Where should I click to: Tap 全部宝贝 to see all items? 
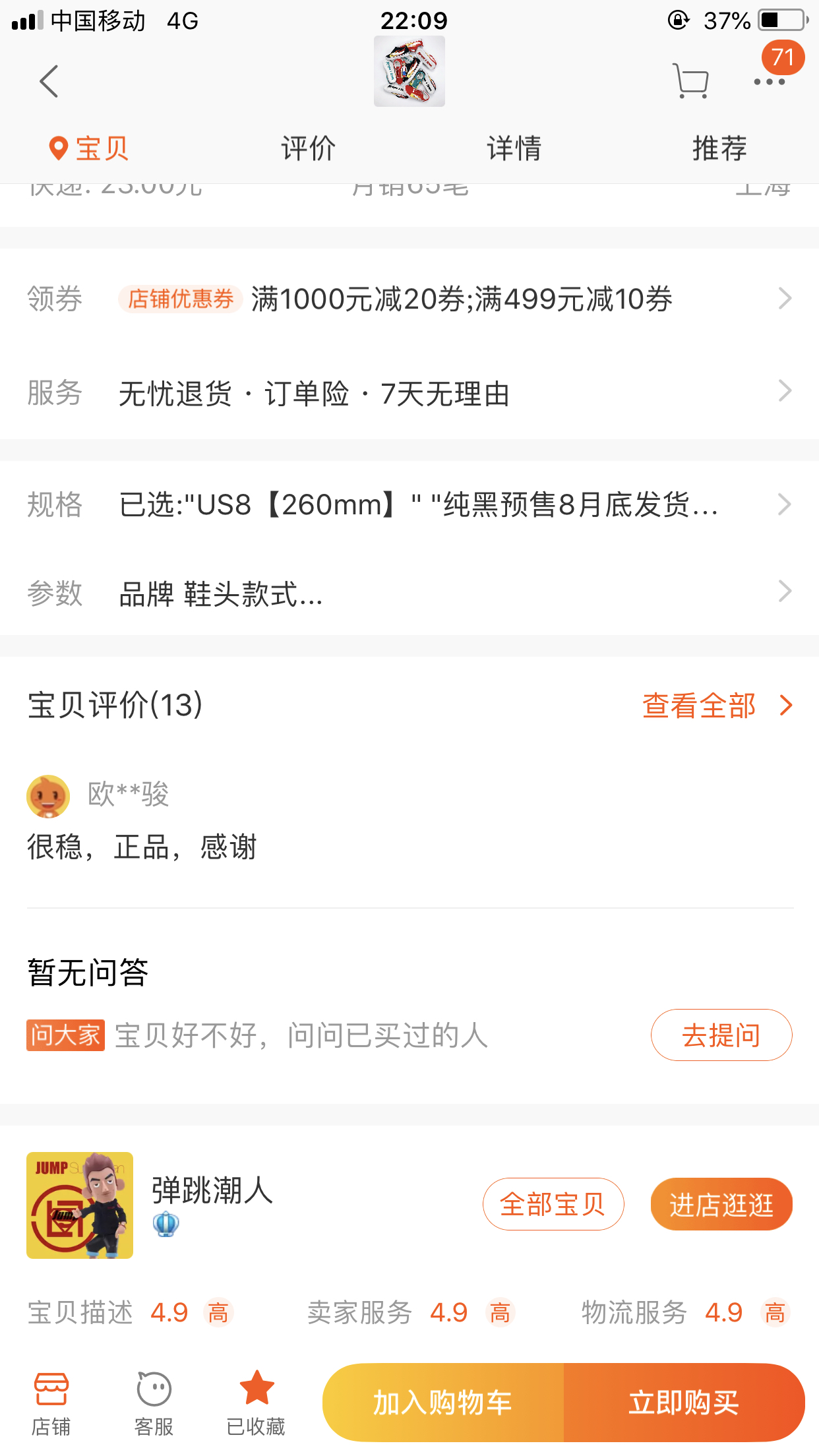tap(553, 1204)
